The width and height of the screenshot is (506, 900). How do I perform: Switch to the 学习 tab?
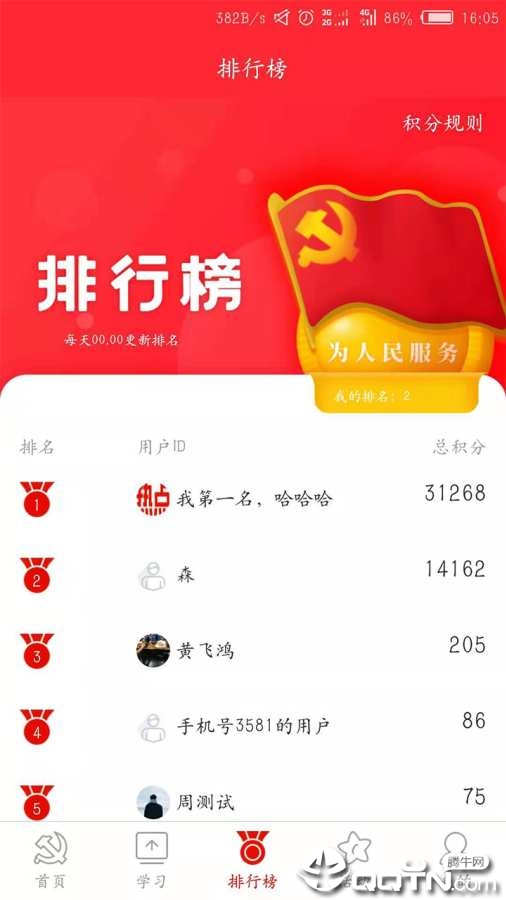(x=151, y=859)
